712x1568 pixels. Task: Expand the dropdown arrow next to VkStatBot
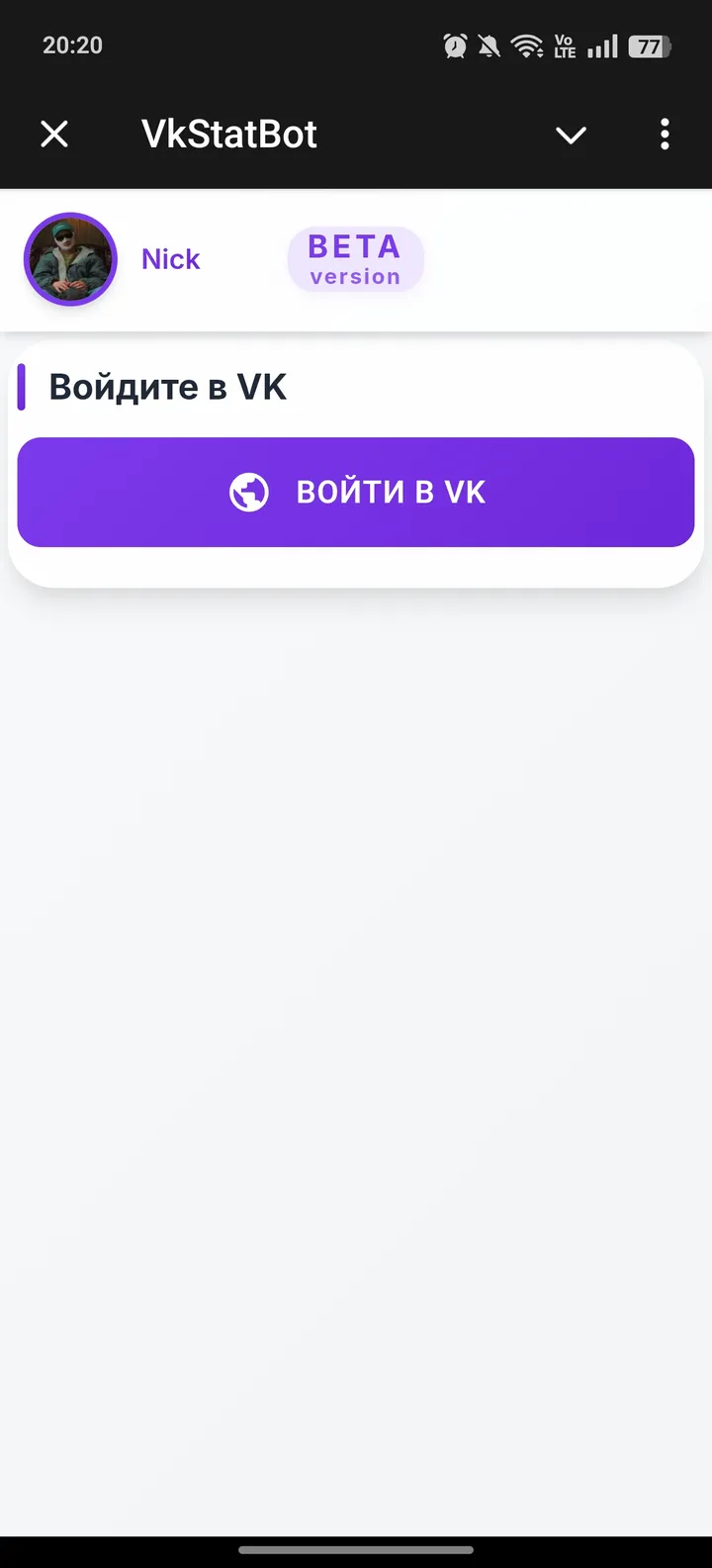point(571,137)
